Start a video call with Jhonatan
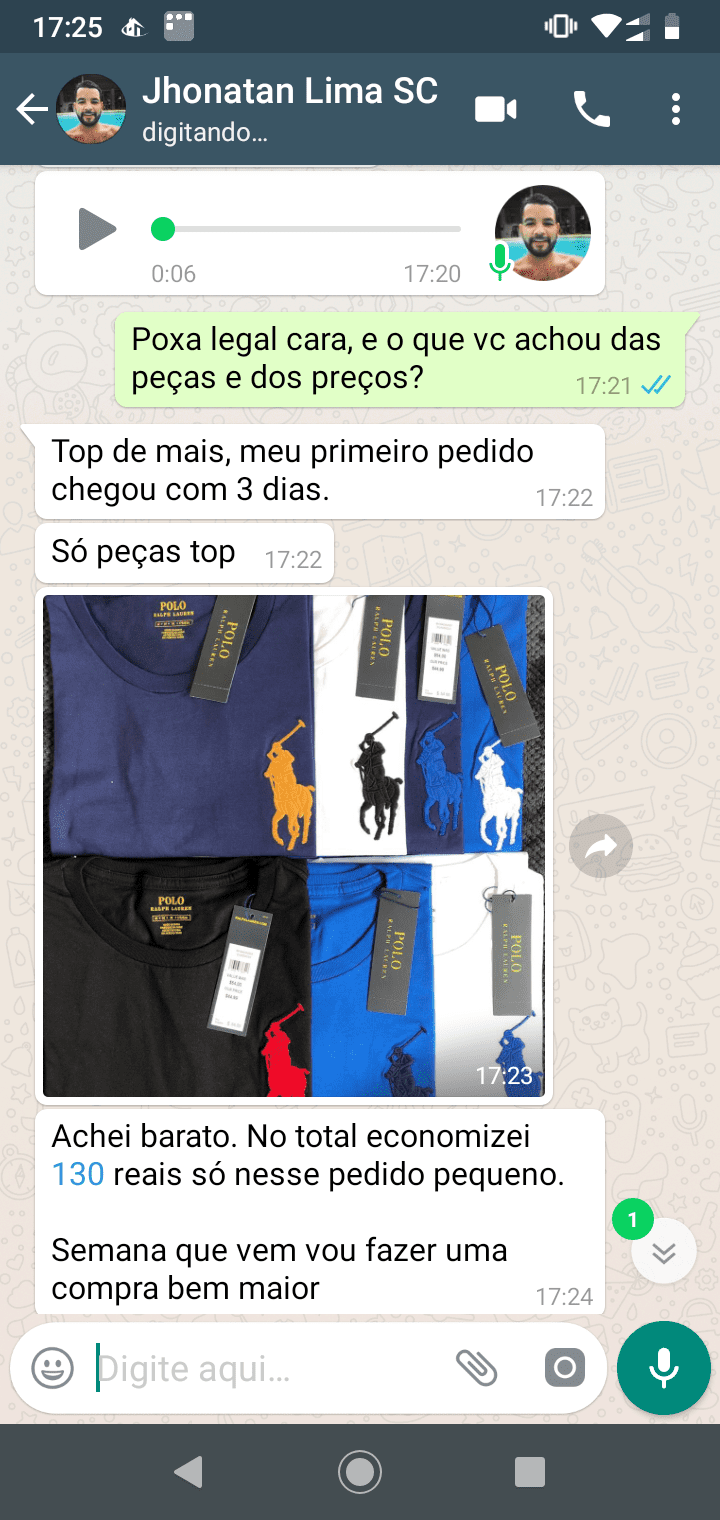720x1520 pixels. pyautogui.click(x=497, y=110)
